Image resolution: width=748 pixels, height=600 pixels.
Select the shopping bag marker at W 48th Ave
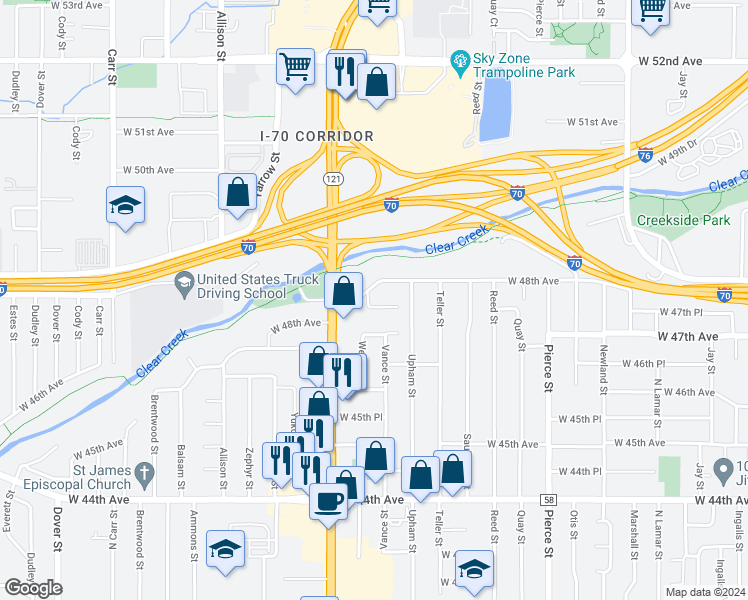click(x=343, y=292)
